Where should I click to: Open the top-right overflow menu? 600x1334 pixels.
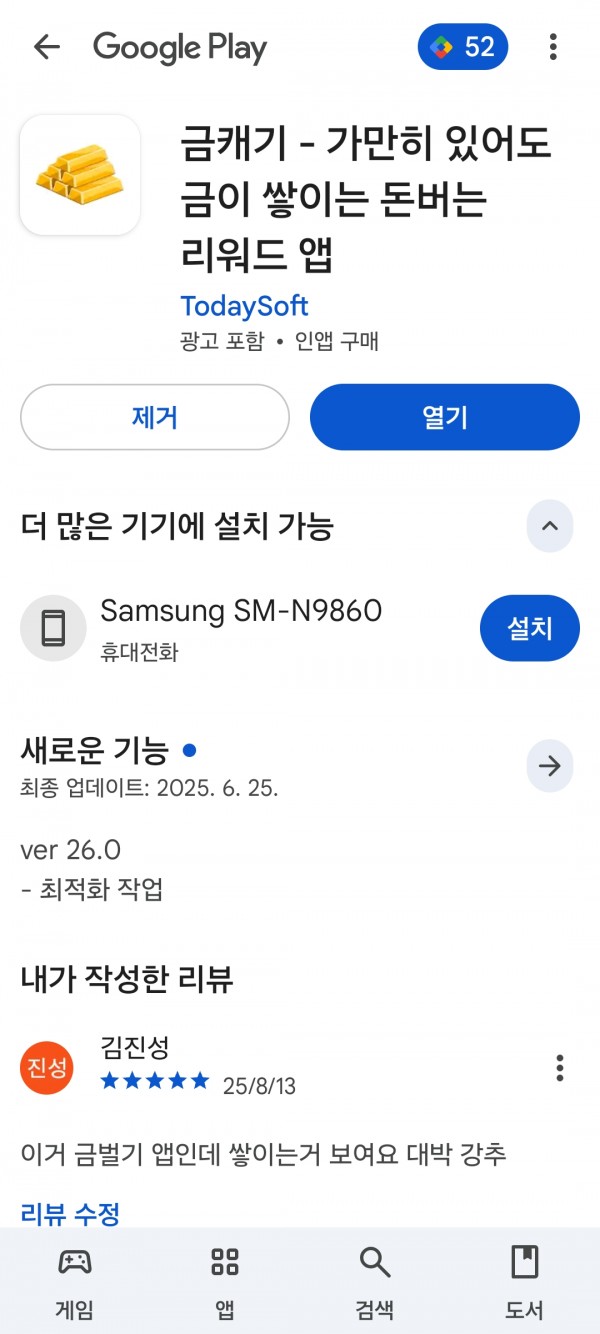(553, 47)
